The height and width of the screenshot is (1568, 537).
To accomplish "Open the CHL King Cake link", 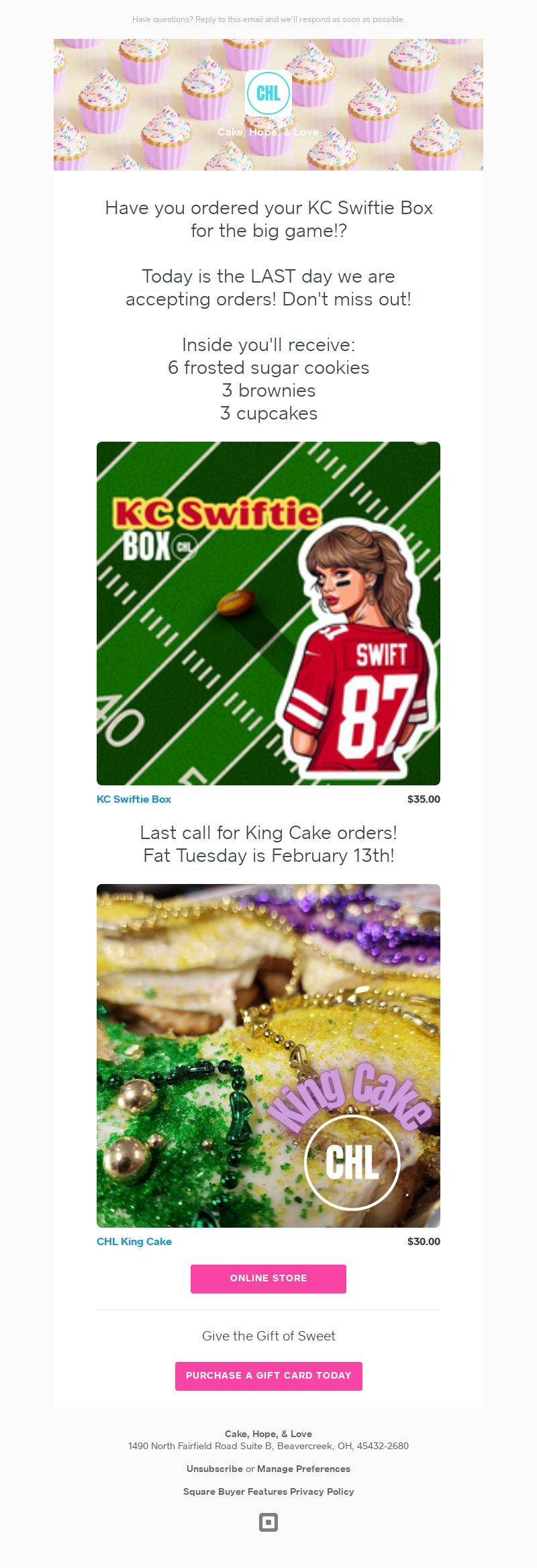I will pyautogui.click(x=134, y=1241).
